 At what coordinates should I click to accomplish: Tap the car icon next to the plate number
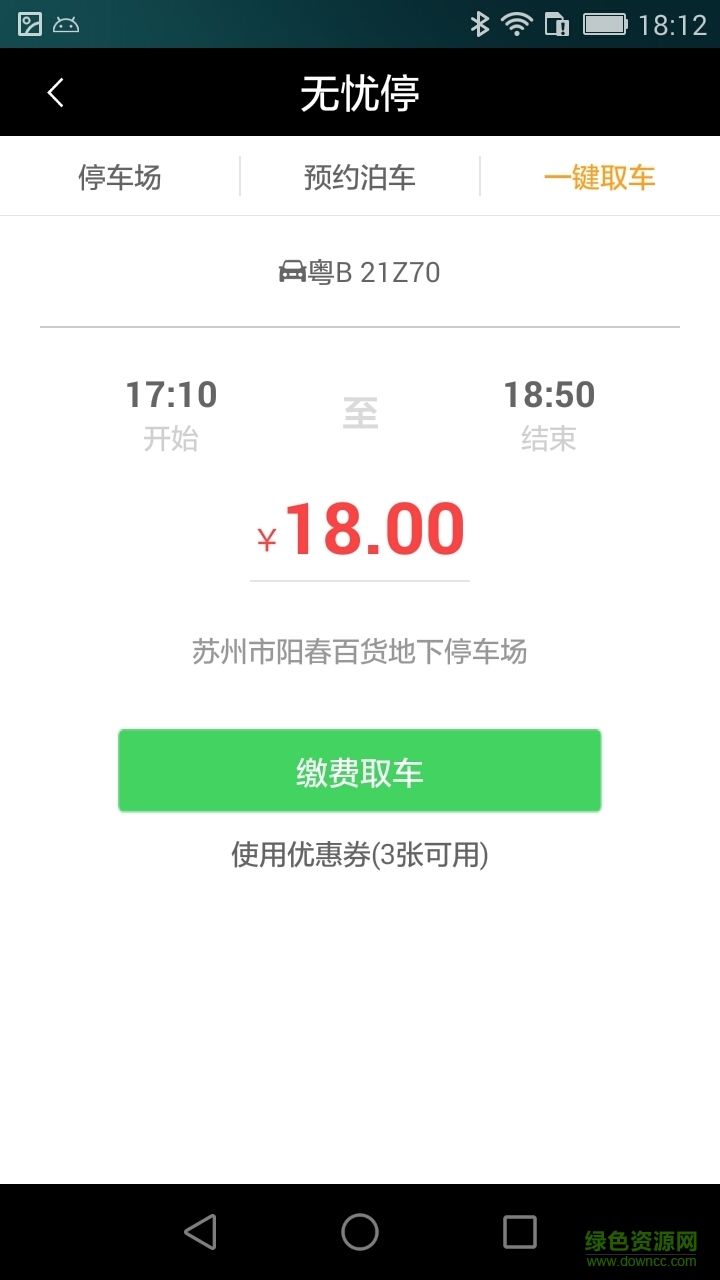tap(291, 270)
